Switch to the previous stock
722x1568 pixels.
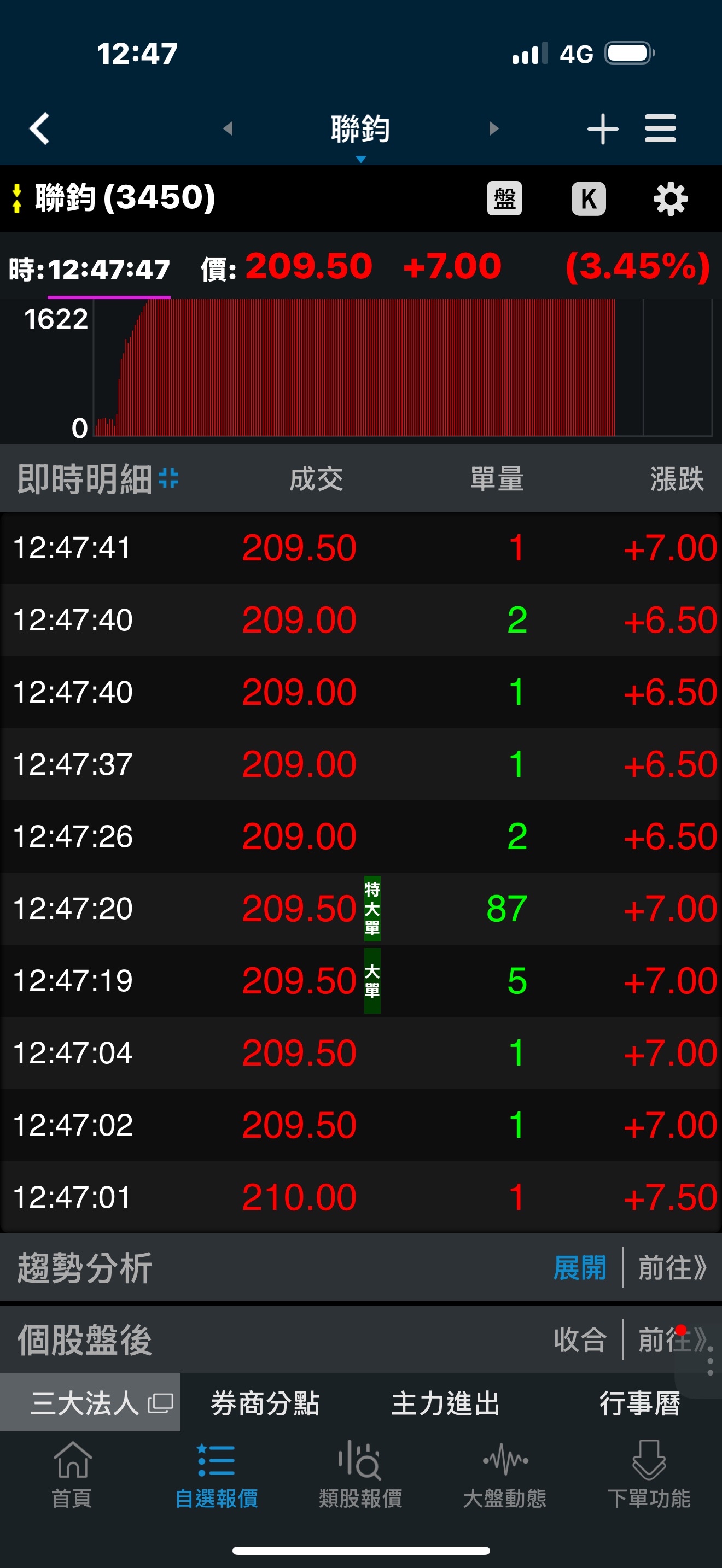tap(228, 128)
